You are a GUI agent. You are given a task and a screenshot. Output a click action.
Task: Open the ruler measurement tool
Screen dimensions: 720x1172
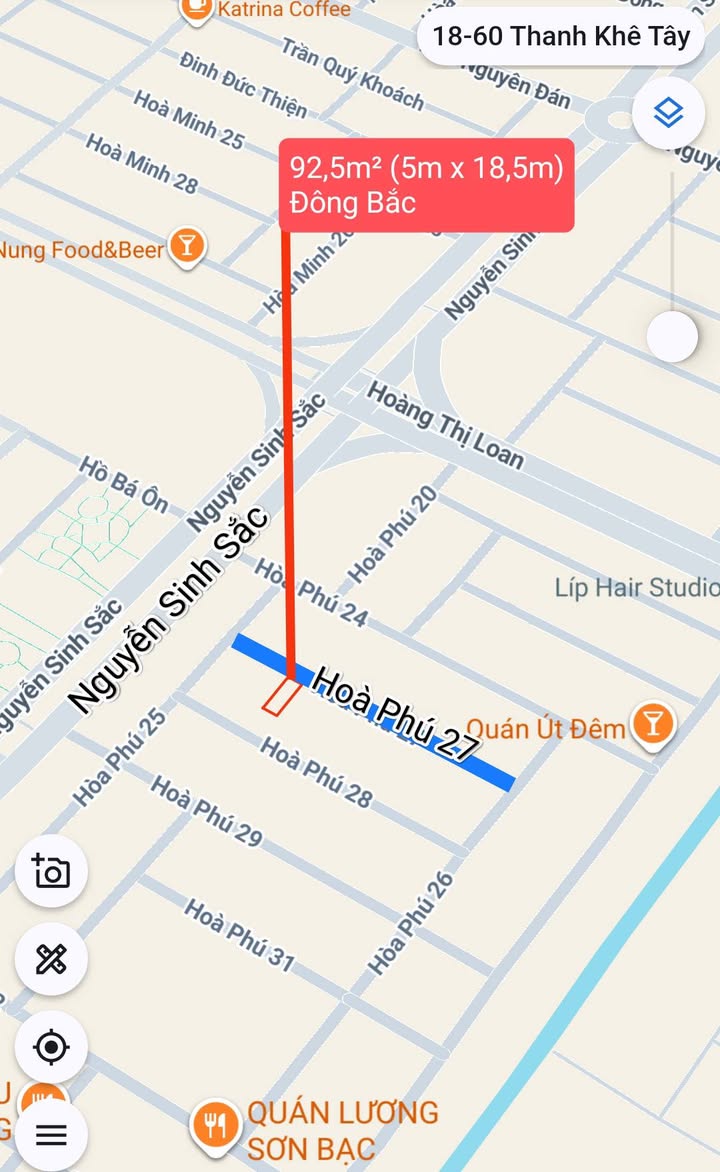(x=51, y=959)
